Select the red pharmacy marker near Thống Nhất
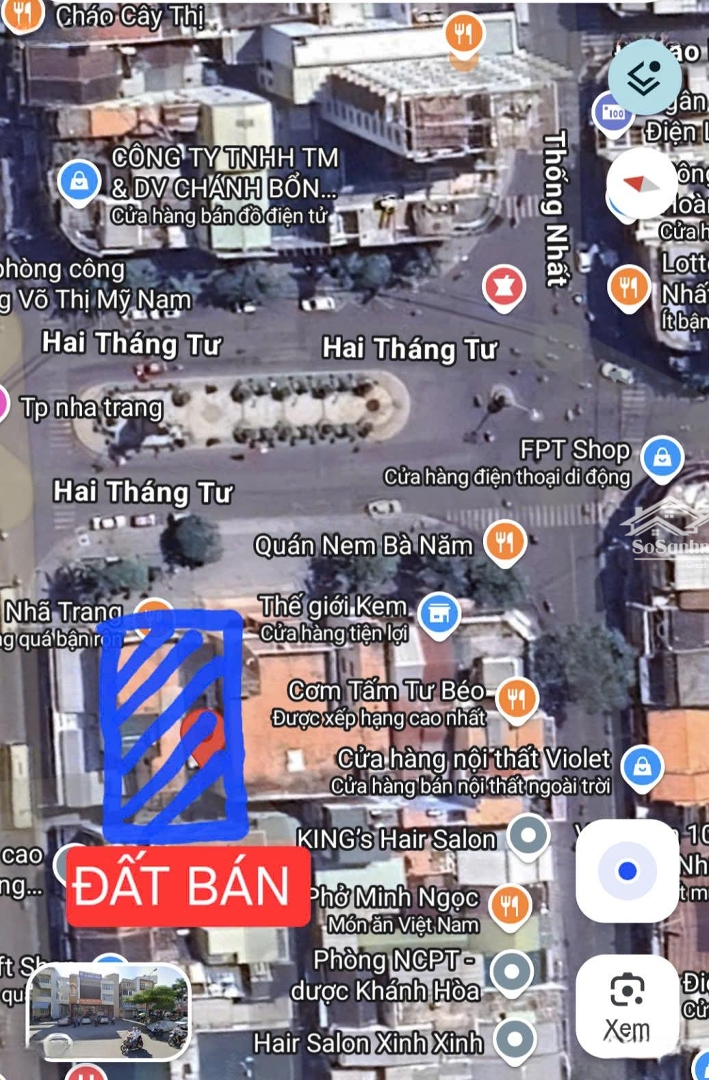The image size is (709, 1080). (x=505, y=288)
